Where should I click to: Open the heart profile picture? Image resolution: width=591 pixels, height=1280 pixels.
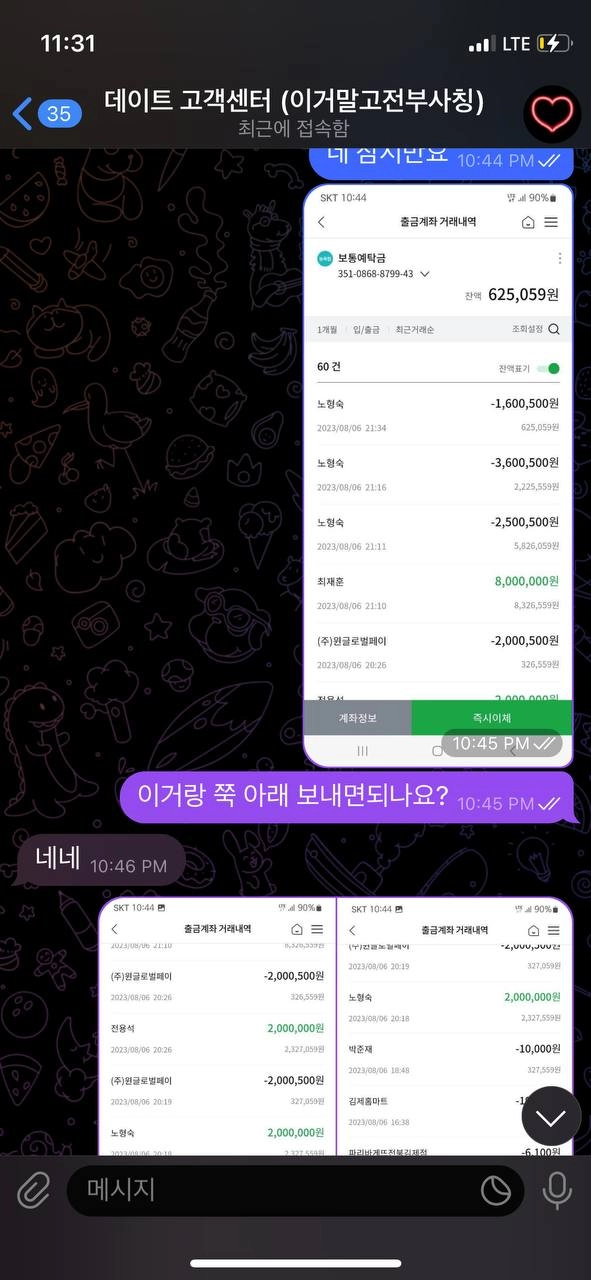tap(551, 113)
